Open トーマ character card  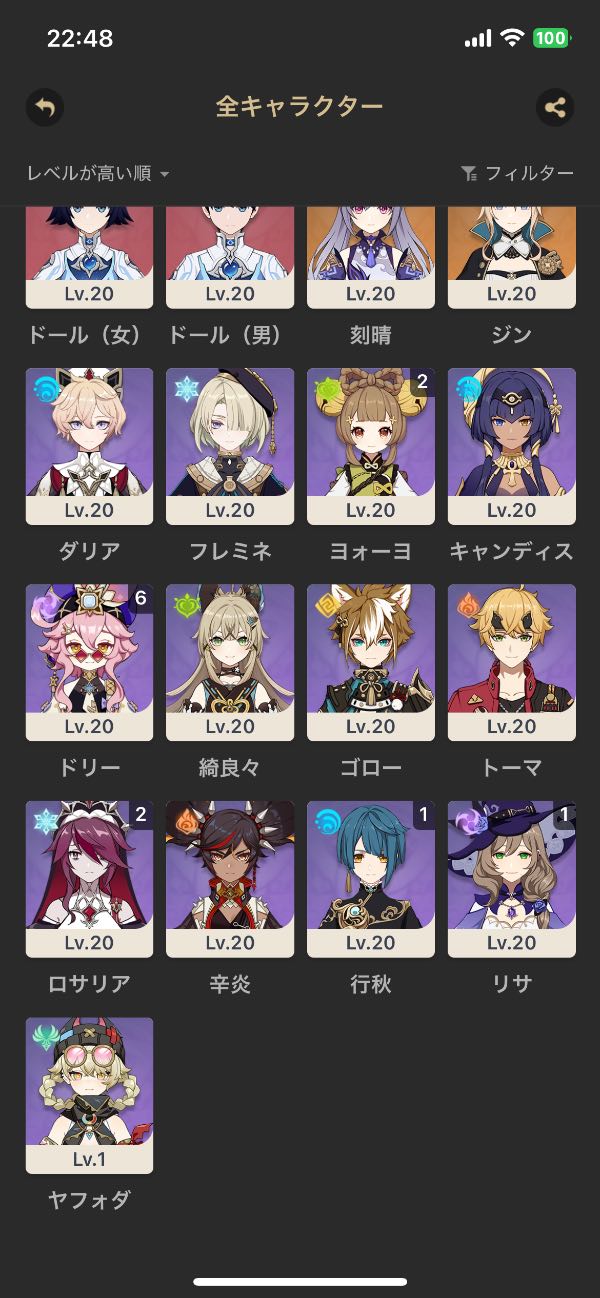tap(512, 662)
